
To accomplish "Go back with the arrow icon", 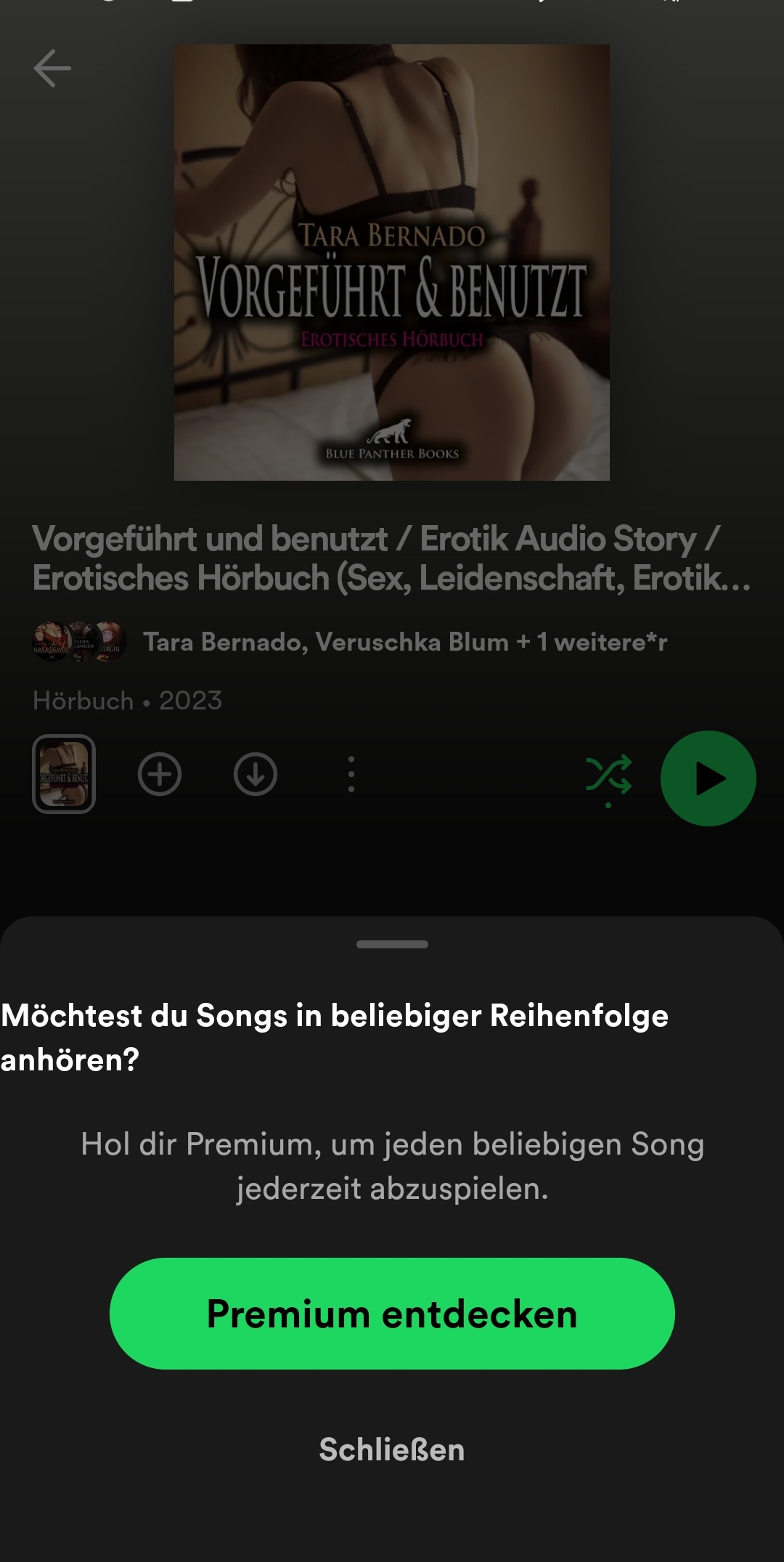I will coord(52,68).
